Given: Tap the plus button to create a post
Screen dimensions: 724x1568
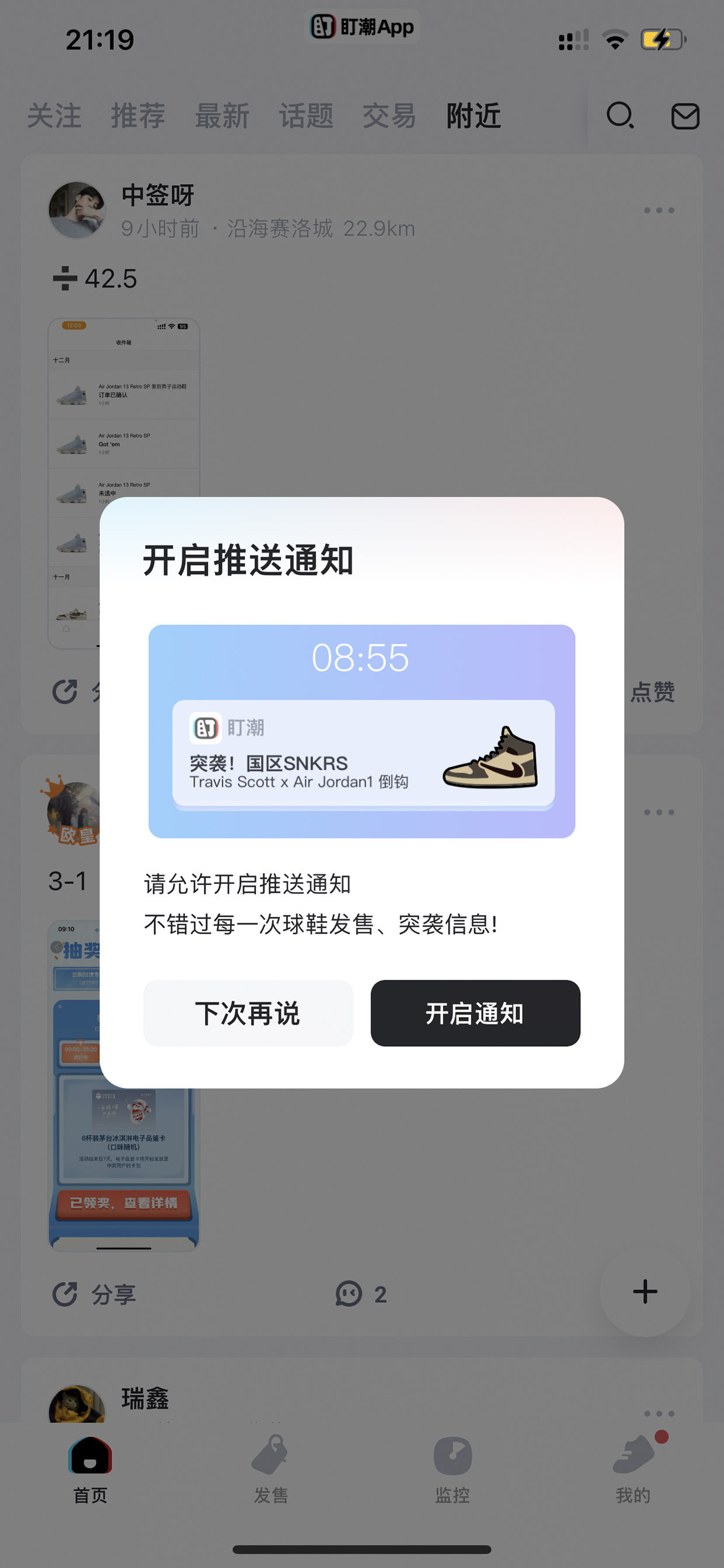Looking at the screenshot, I should 645,1291.
